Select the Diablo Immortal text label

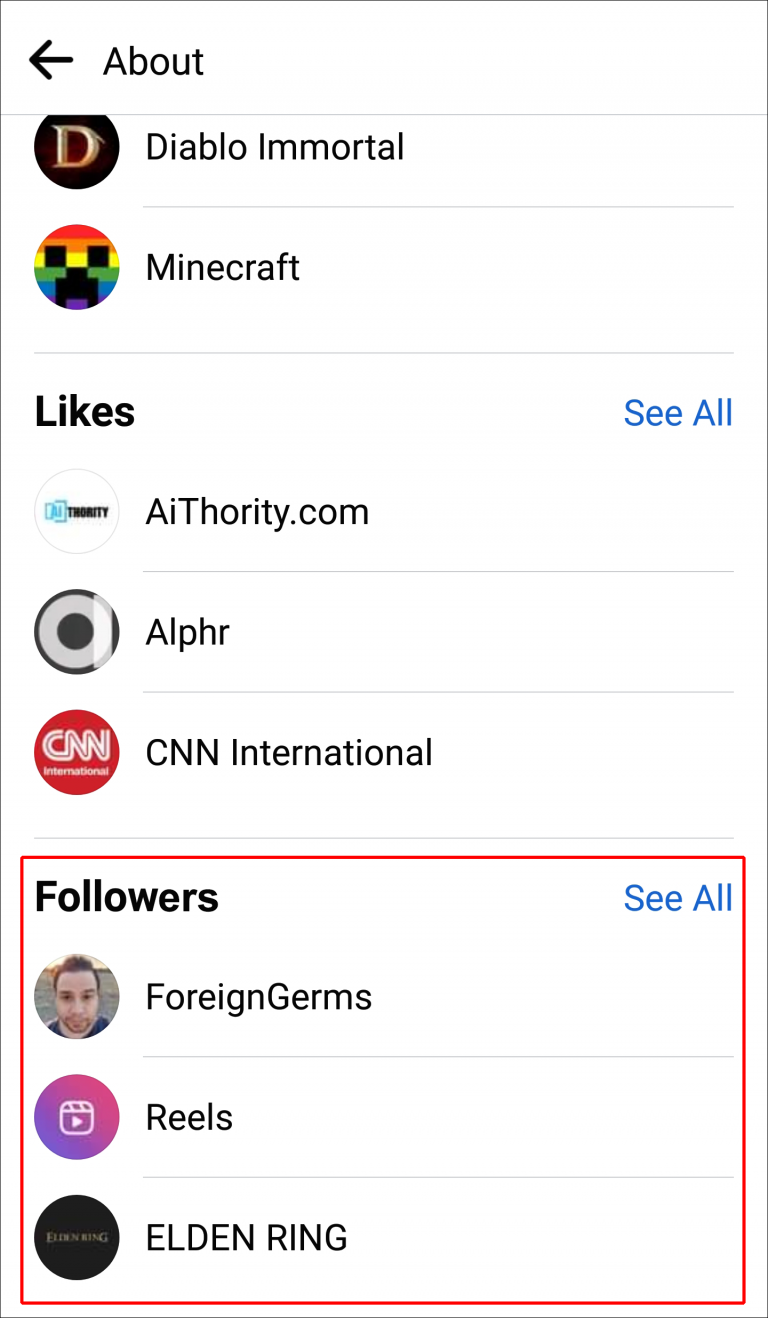point(274,147)
